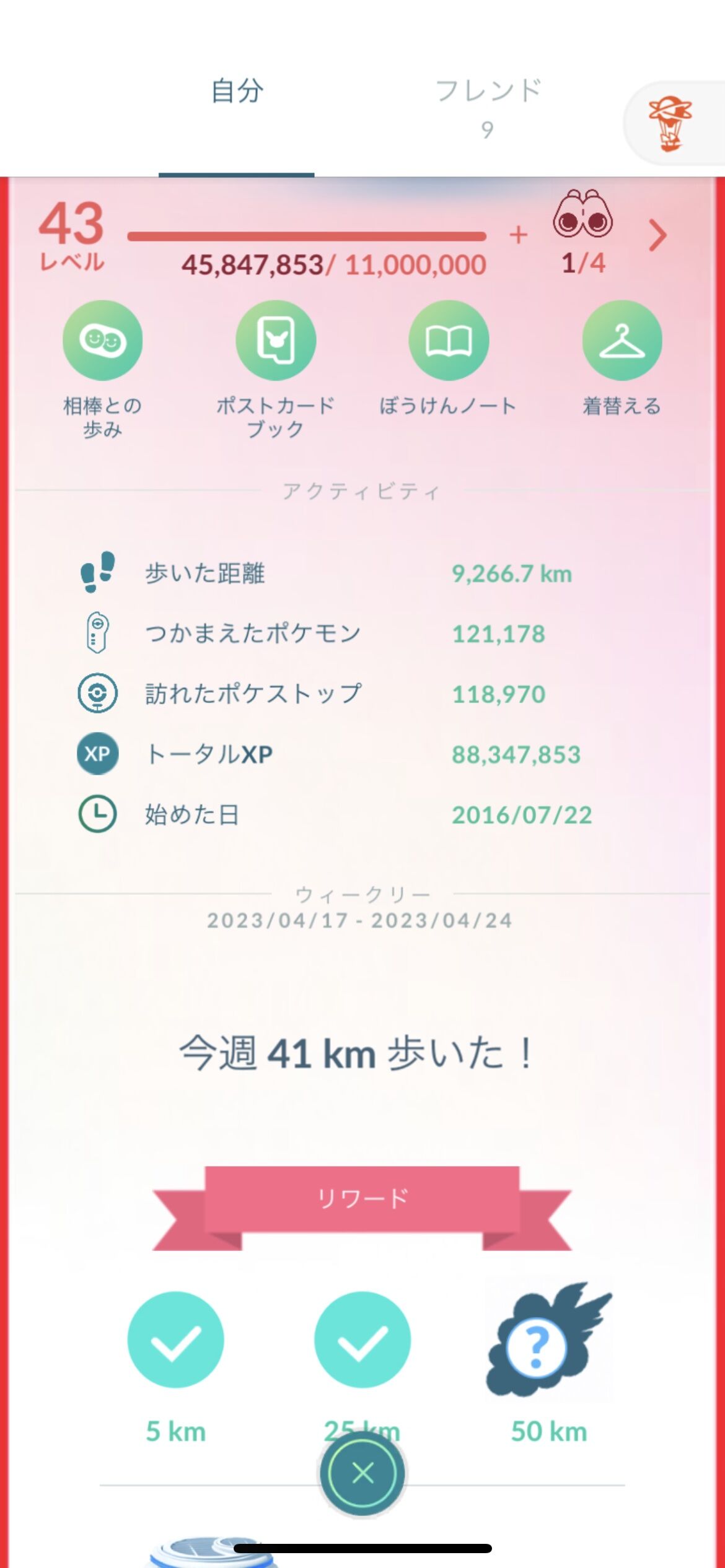This screenshot has width=725, height=1568.
Task: Open level progress details chevron
Action: click(657, 235)
